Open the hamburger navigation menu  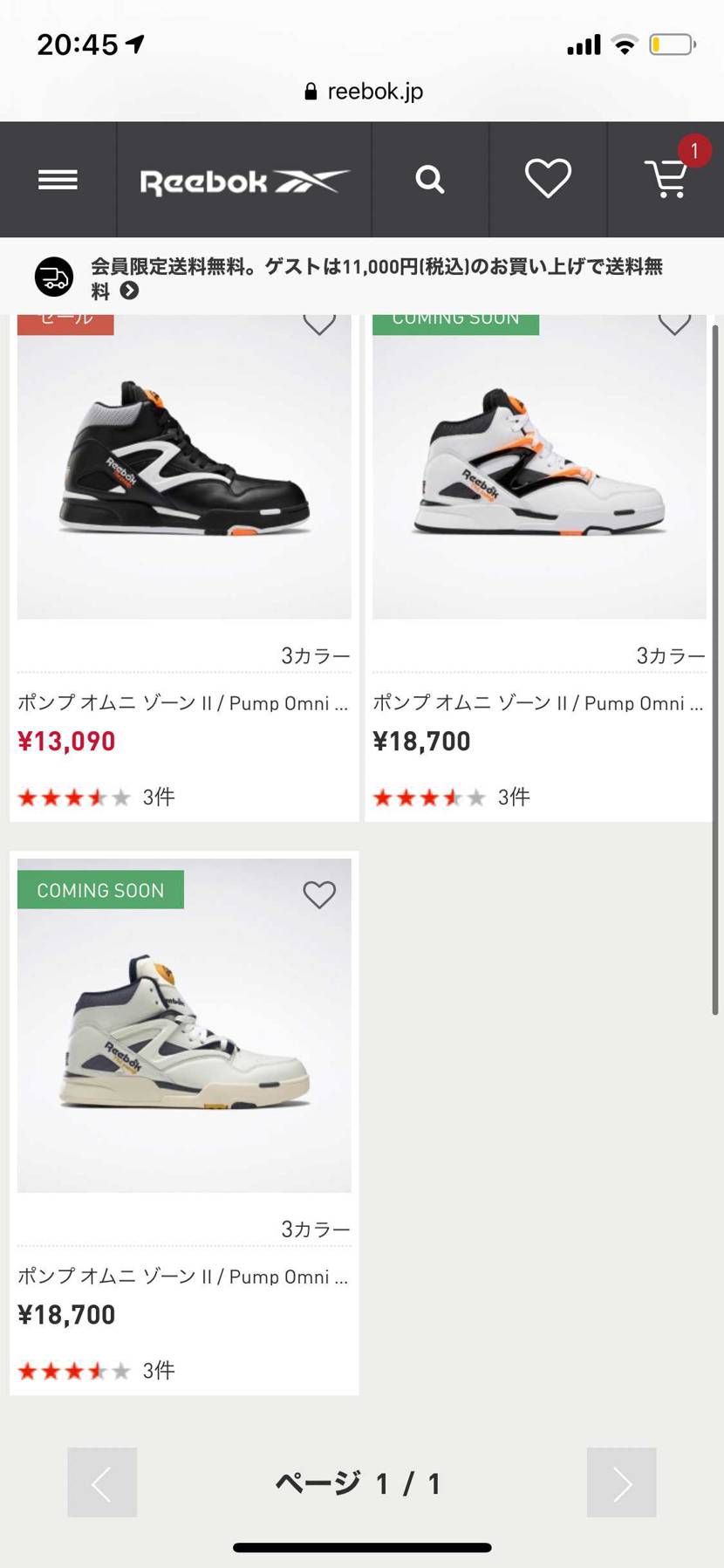pyautogui.click(x=58, y=180)
